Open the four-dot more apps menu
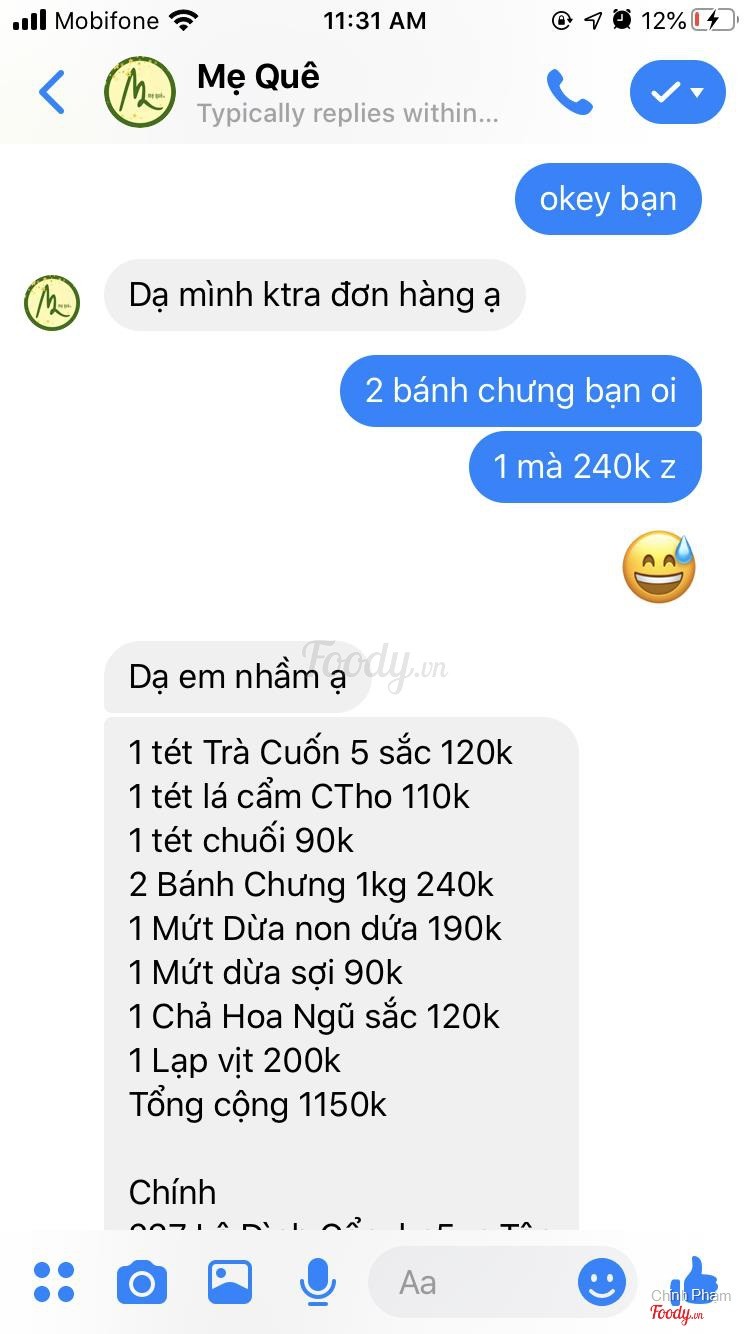This screenshot has width=750, height=1334. (54, 1282)
